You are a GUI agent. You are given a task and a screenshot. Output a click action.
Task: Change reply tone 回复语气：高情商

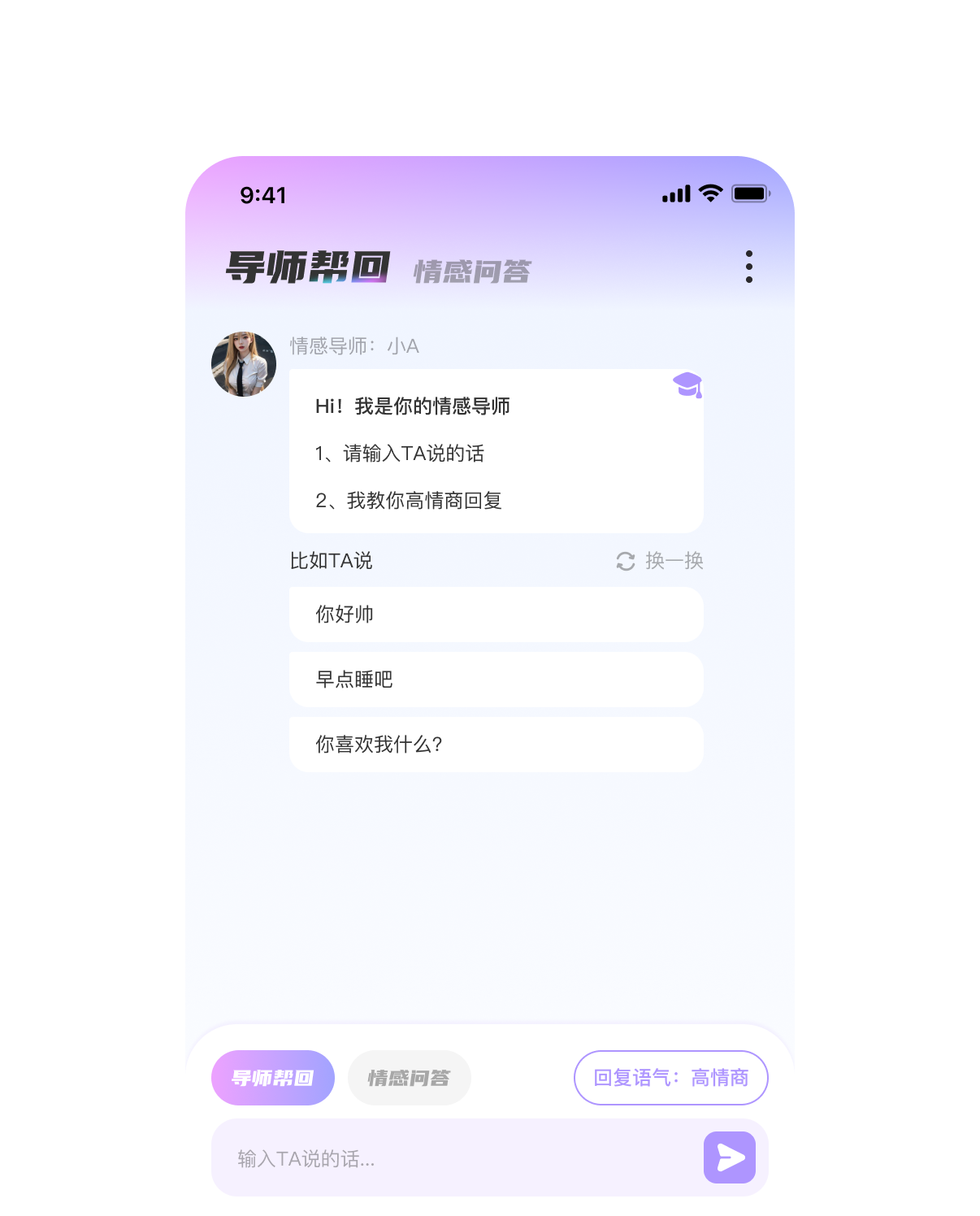pos(670,1078)
